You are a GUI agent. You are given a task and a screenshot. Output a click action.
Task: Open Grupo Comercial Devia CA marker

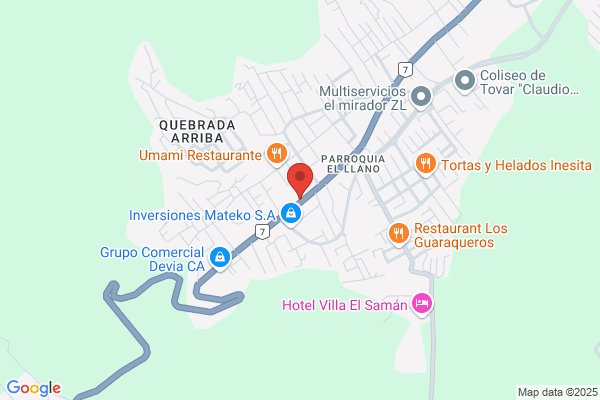coord(220,259)
